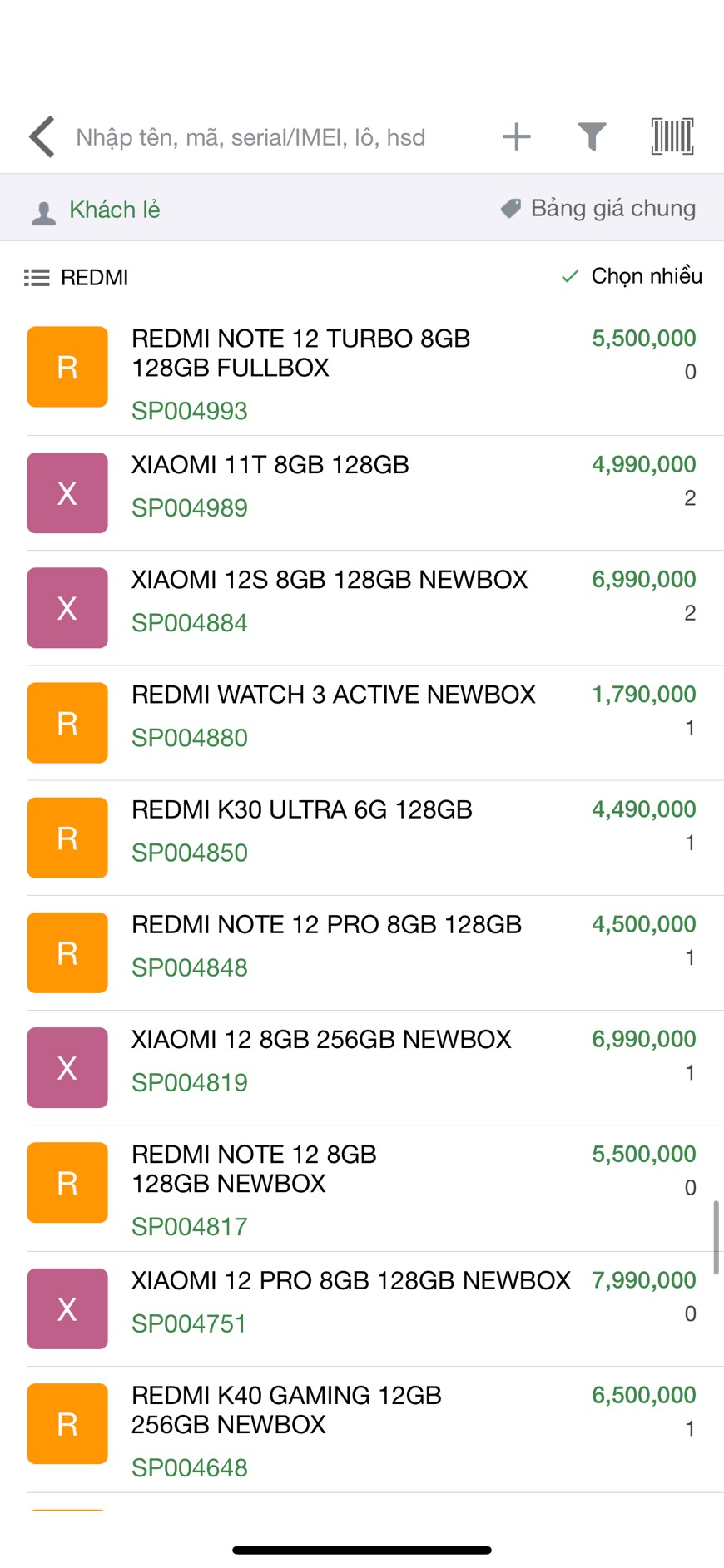Viewport: 724px width, 1568px height.
Task: Select XIAOMI 12S 8GB 128GB NEWBOX
Action: tap(362, 608)
